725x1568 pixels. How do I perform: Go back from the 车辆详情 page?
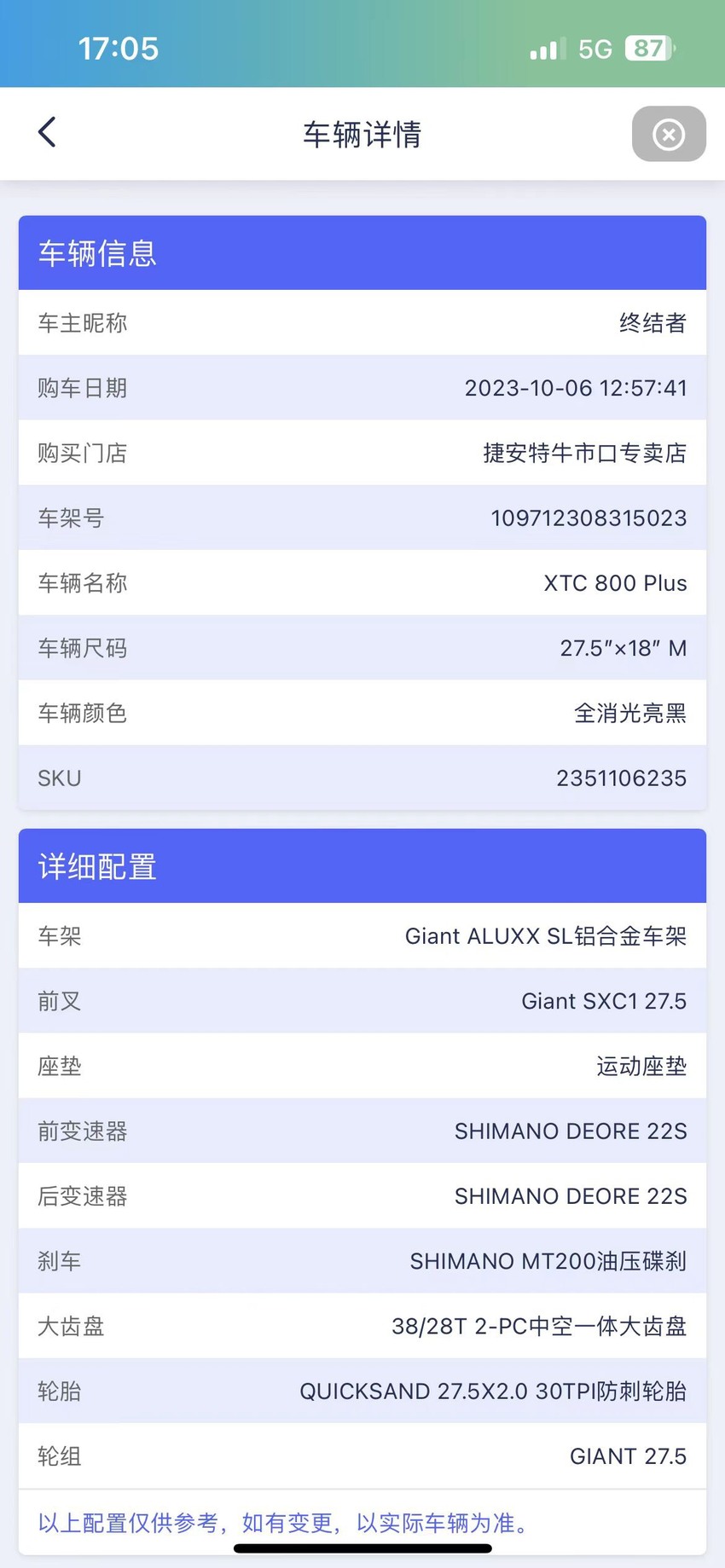pyautogui.click(x=47, y=132)
